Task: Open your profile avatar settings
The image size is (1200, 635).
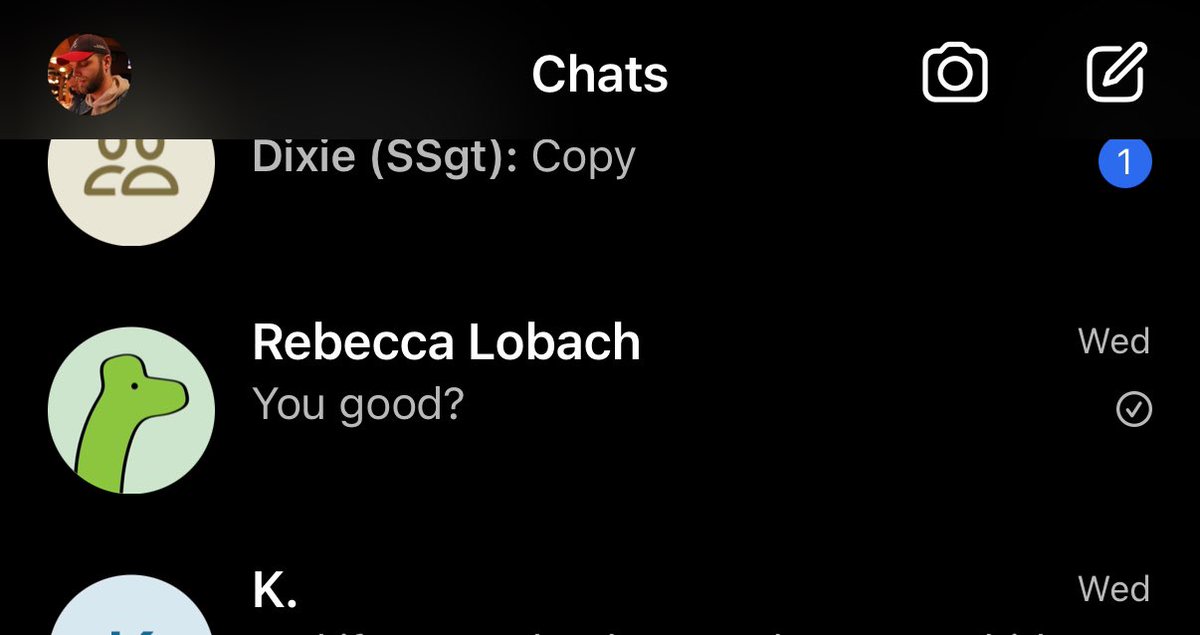Action: coord(89,75)
